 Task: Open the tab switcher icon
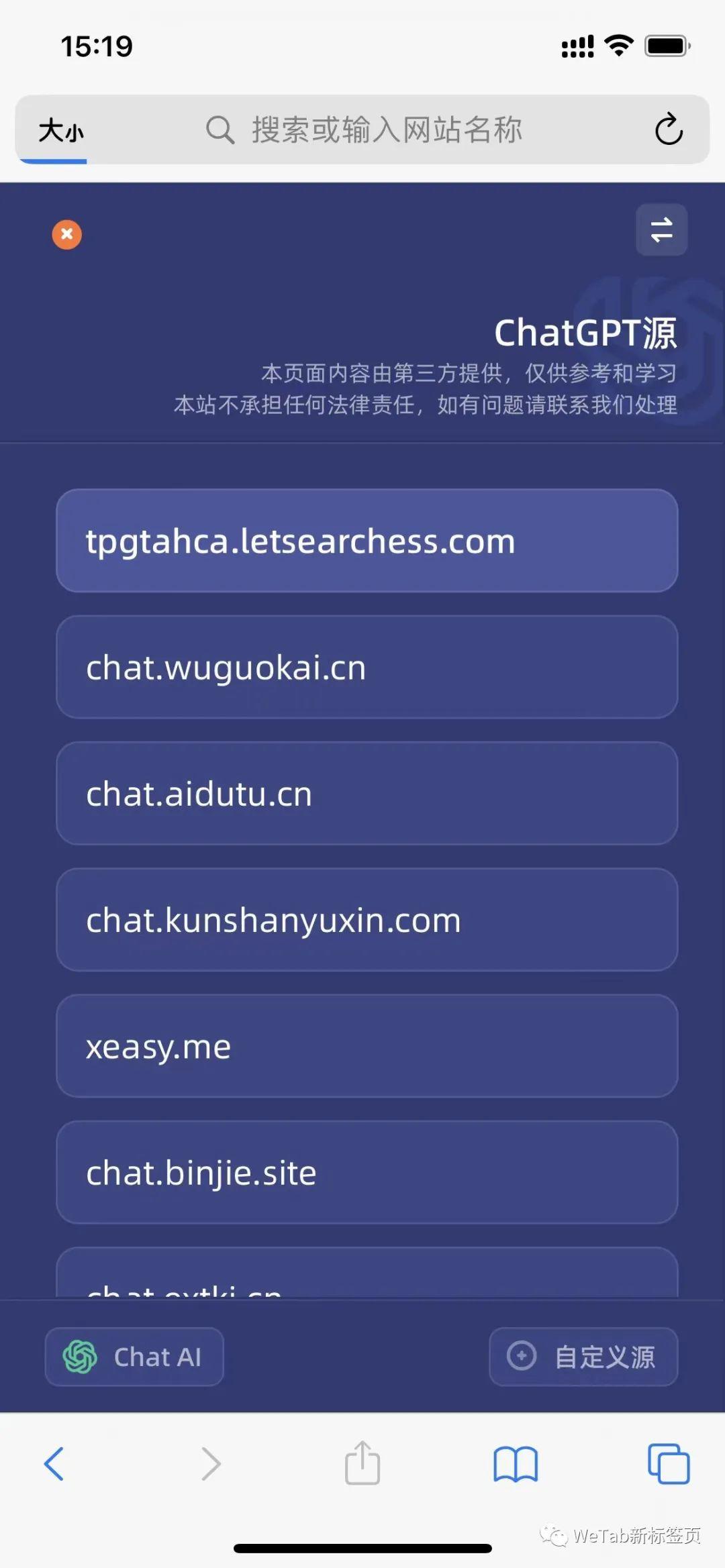pos(669,1464)
